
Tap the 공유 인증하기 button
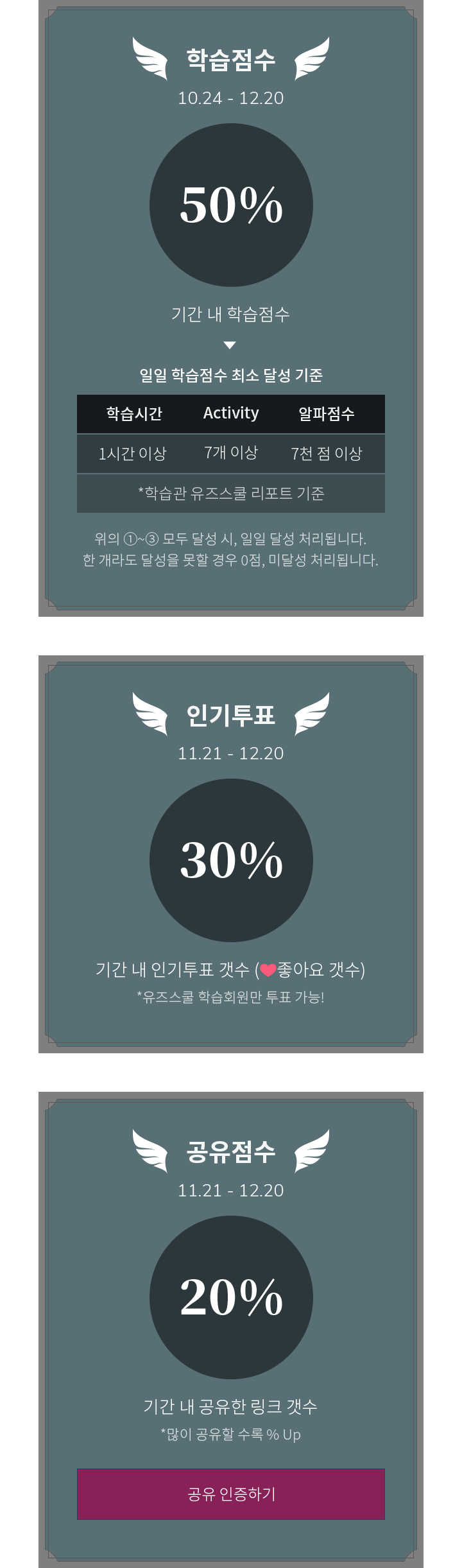point(231,1494)
